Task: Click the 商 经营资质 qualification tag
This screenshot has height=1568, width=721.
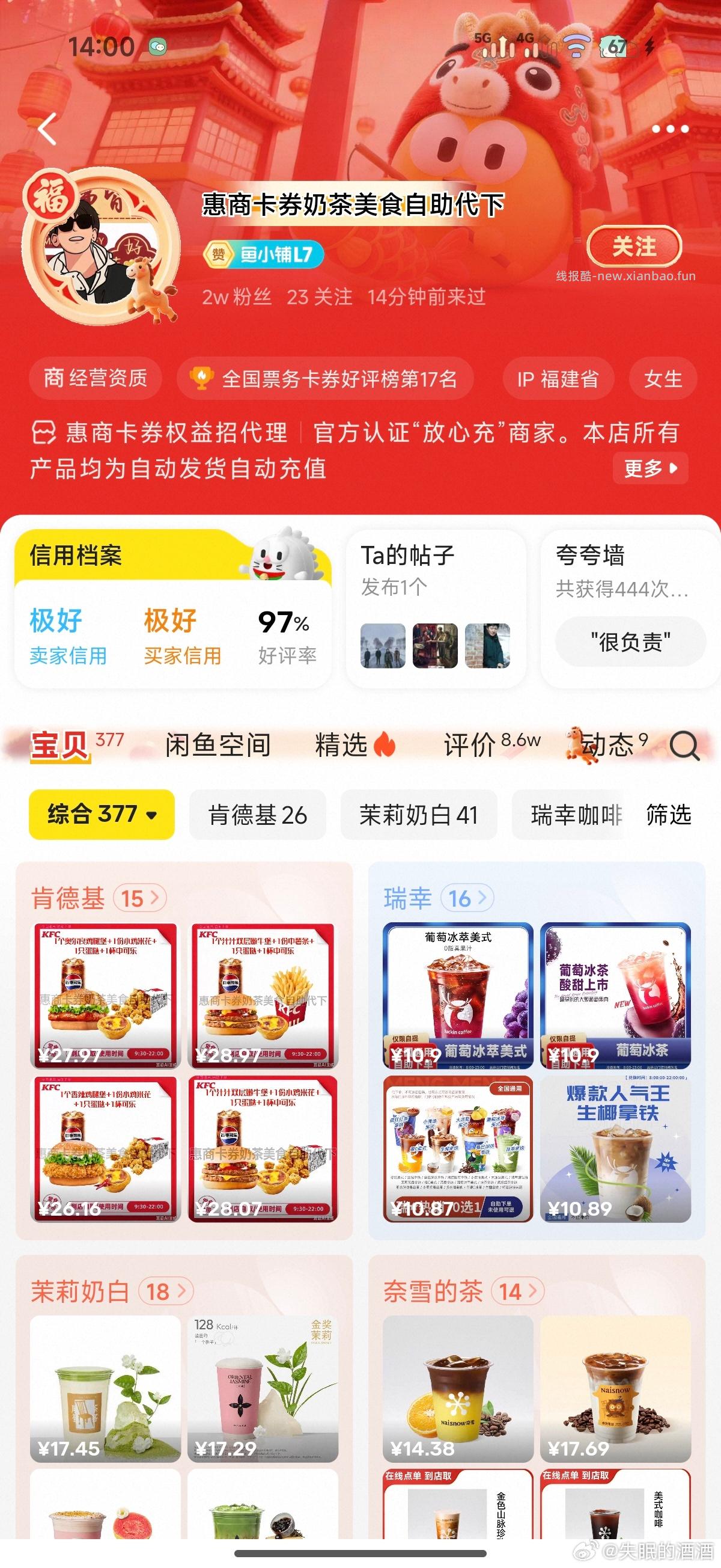Action: pos(97,378)
